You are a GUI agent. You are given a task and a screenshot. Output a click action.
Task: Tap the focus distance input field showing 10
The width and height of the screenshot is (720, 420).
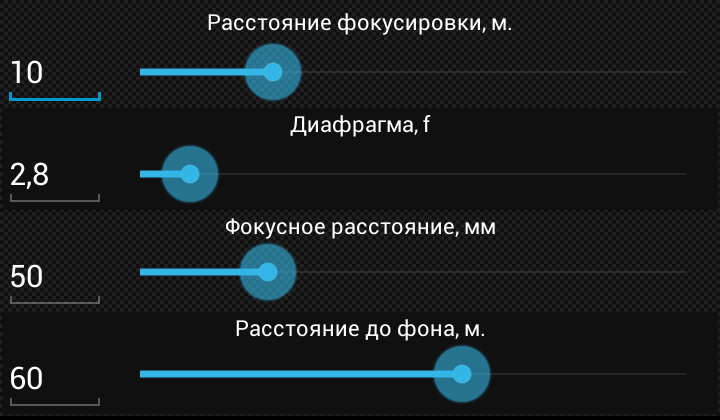54,74
